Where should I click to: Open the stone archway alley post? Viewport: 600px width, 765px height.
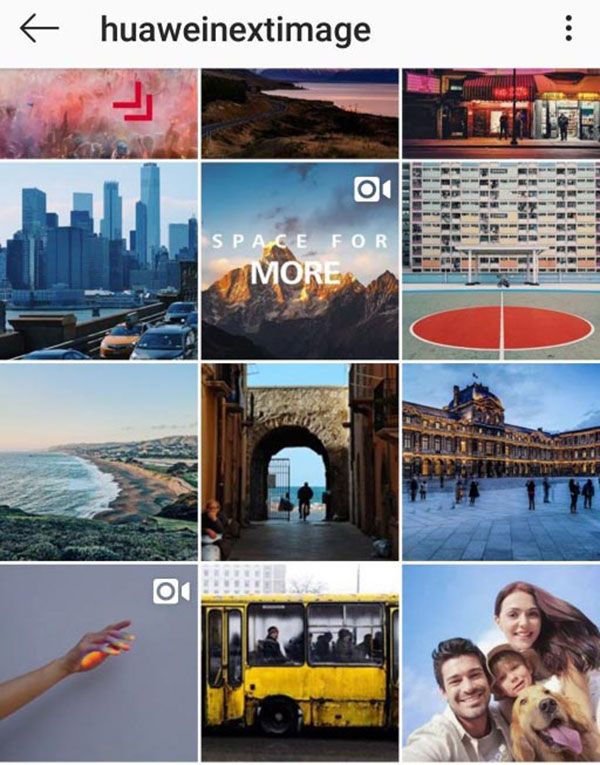299,462
